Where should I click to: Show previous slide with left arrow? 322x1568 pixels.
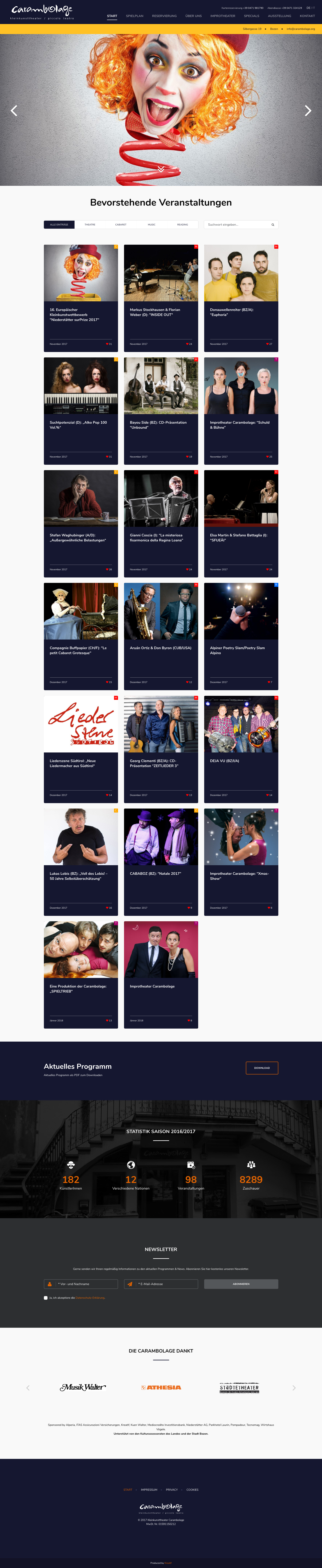pos(14,111)
